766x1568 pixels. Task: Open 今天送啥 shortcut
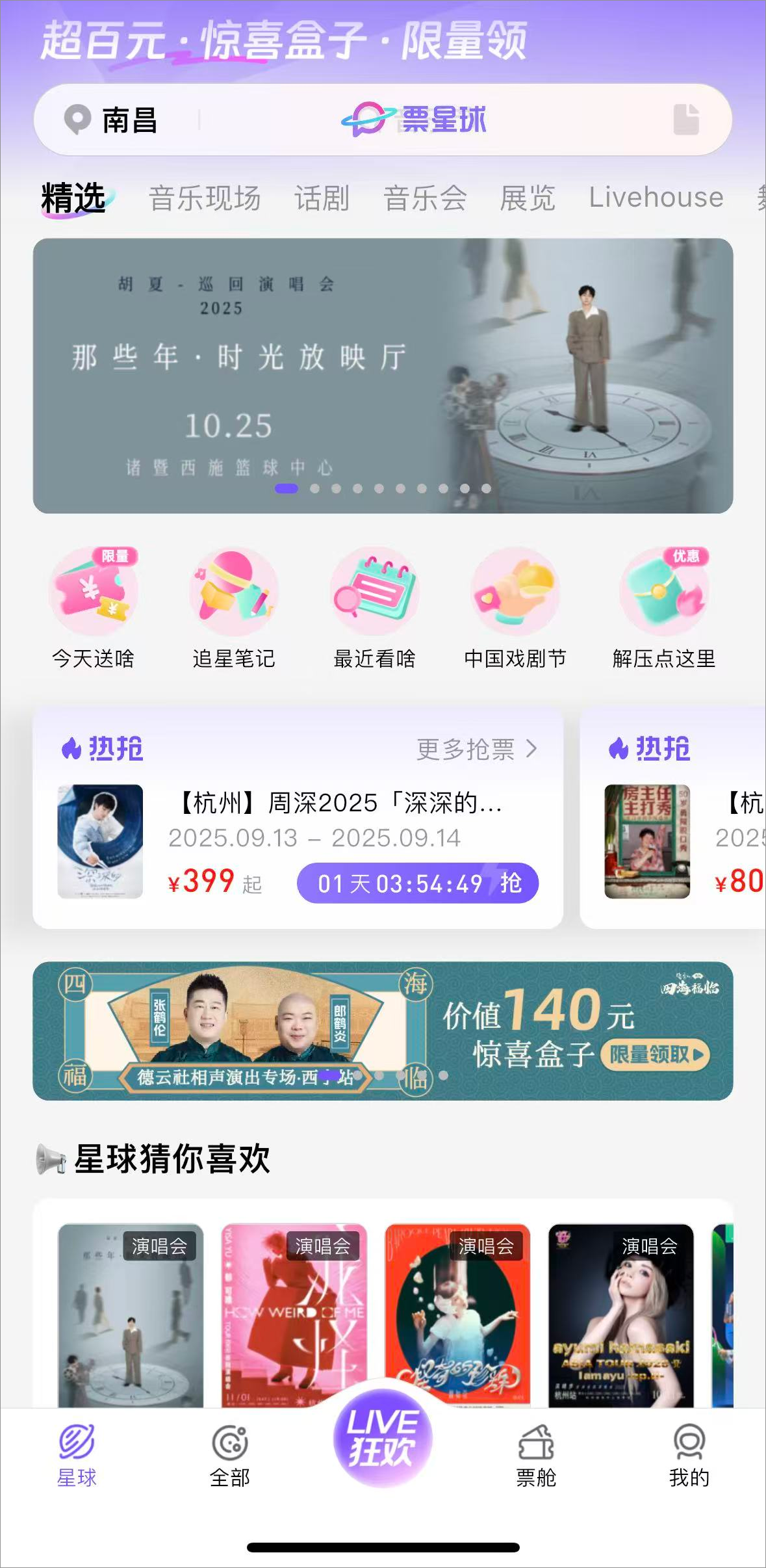click(x=94, y=608)
